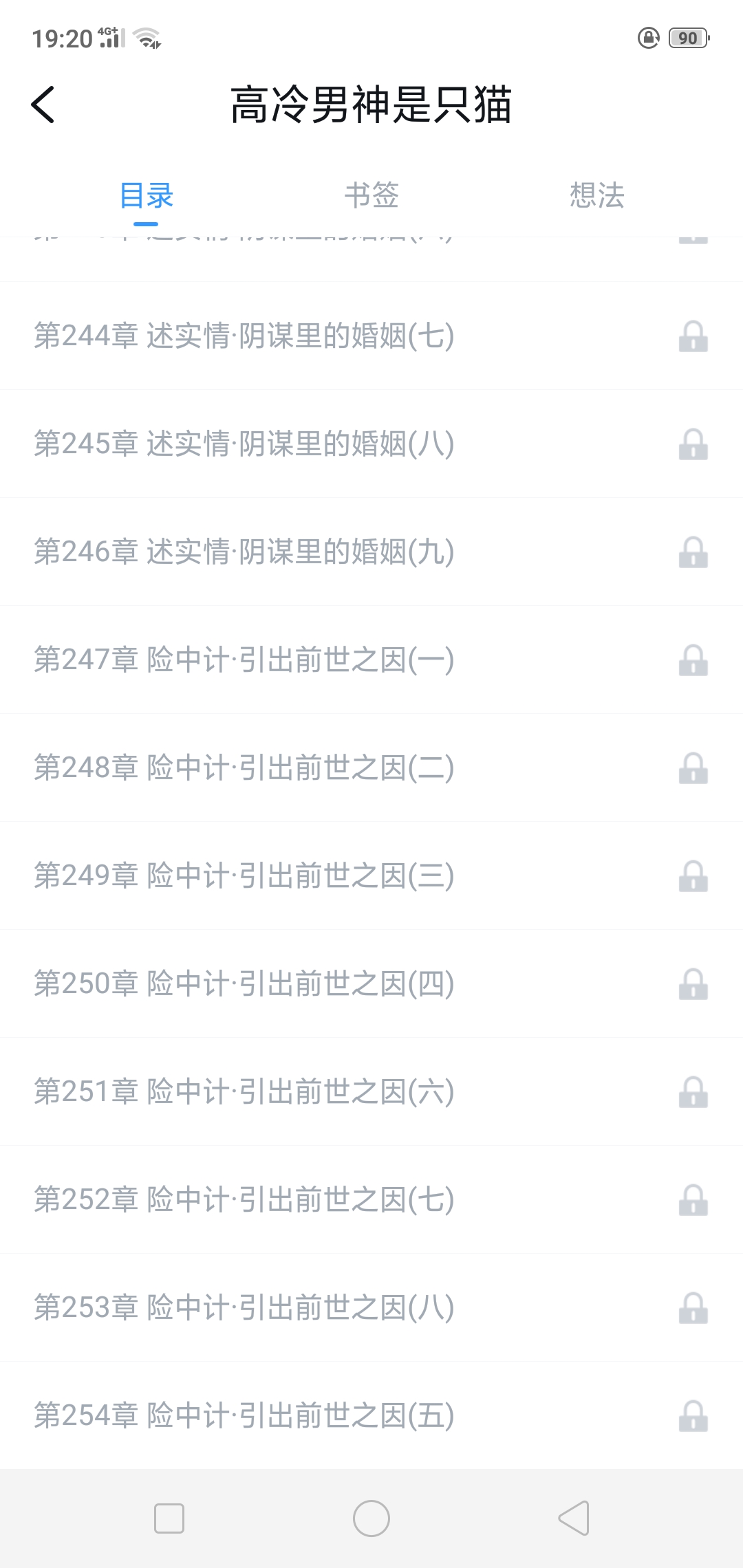
Task: Open chapter 第253章 险中计·引出前世之因(八)
Action: [x=371, y=1308]
